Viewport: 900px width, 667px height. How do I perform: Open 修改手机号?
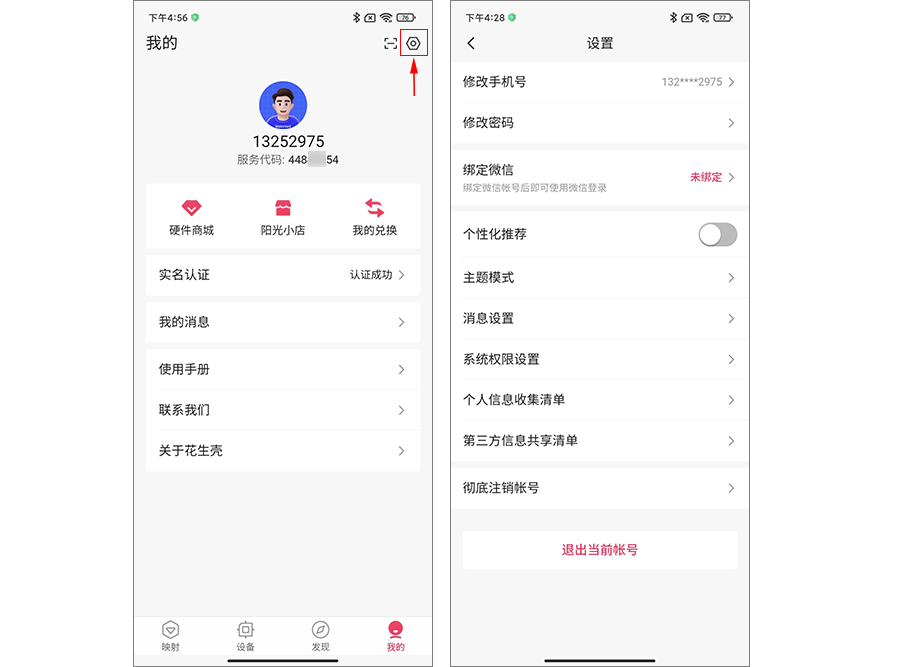[x=599, y=82]
